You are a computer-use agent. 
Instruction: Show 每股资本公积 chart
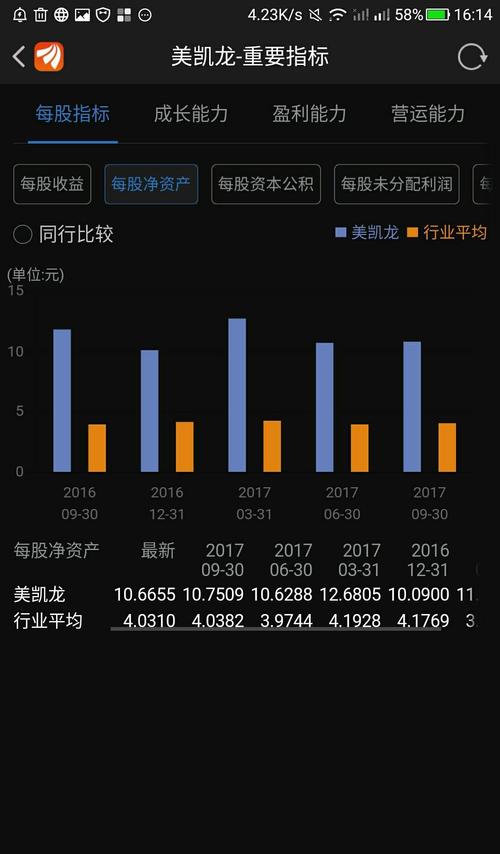(266, 184)
